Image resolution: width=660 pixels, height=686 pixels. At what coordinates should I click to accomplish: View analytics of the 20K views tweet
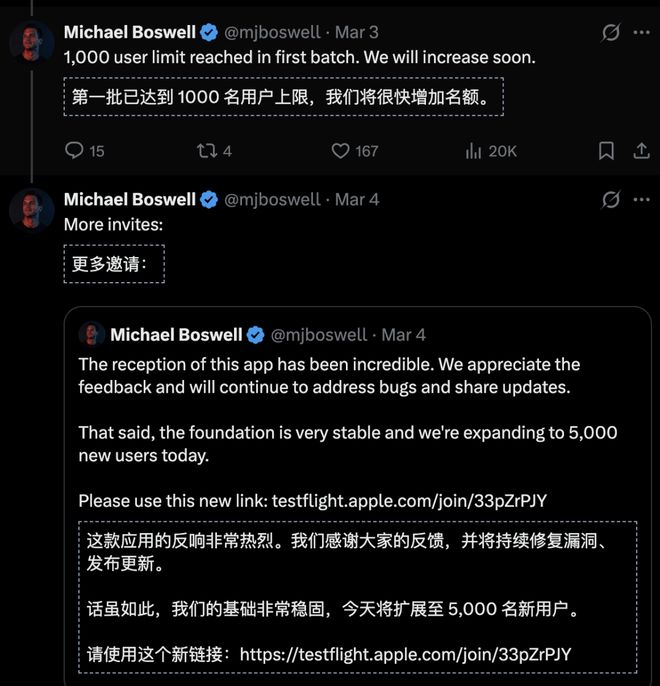tap(475, 151)
